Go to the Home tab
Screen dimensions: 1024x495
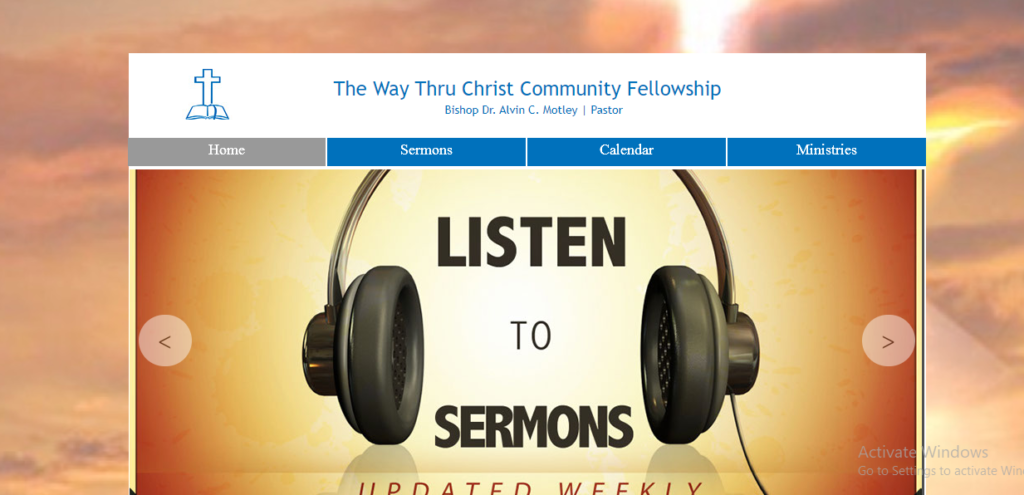[227, 151]
